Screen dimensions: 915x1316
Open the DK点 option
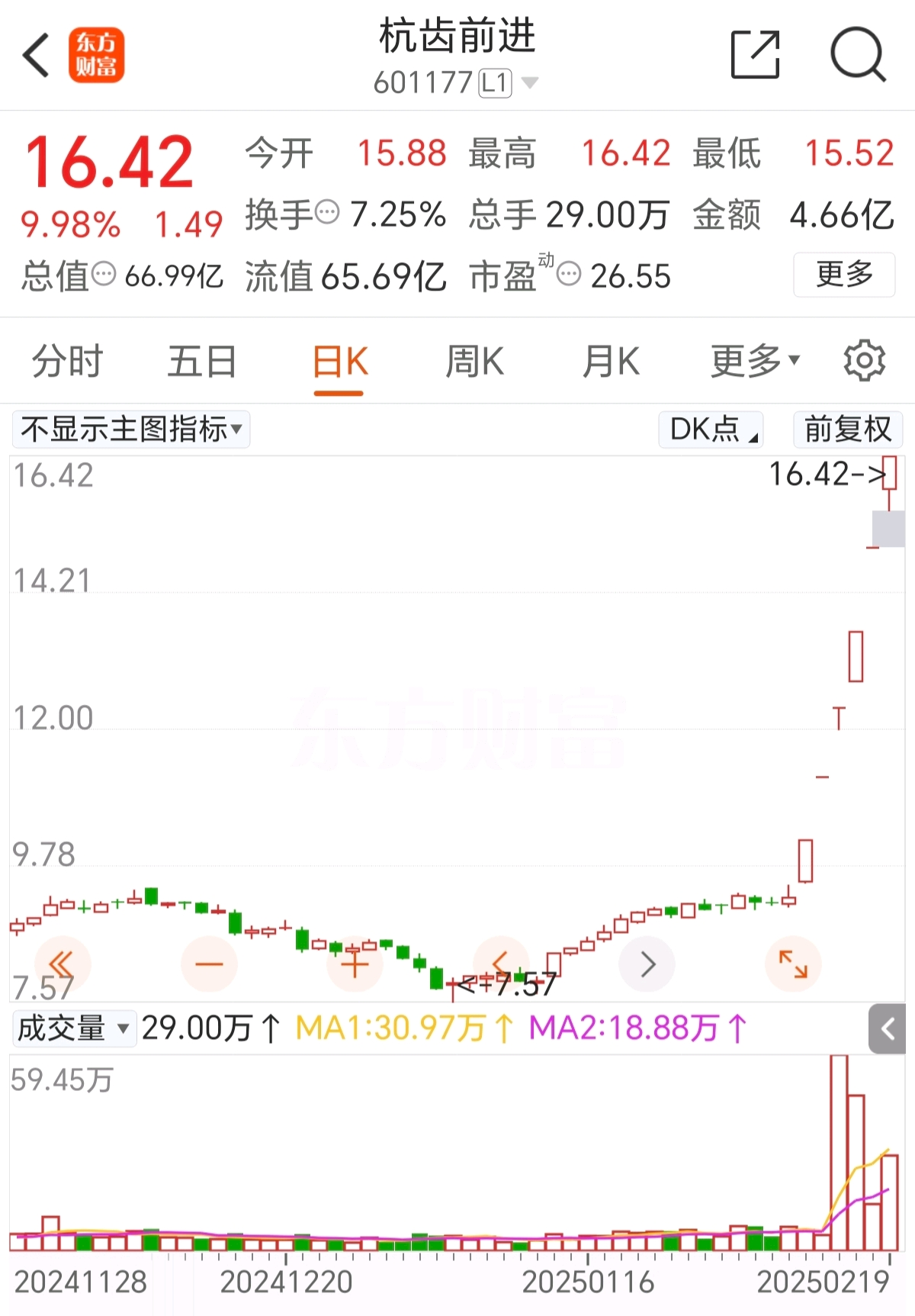click(711, 430)
